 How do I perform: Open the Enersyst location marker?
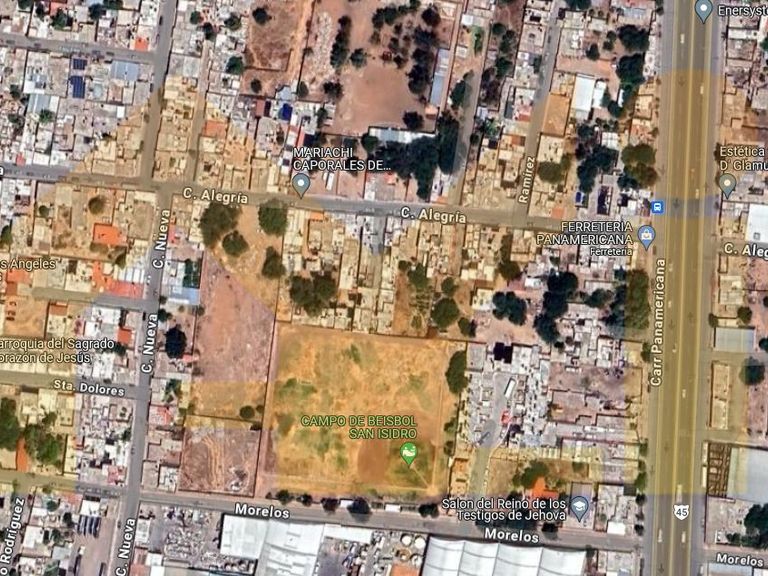(704, 10)
